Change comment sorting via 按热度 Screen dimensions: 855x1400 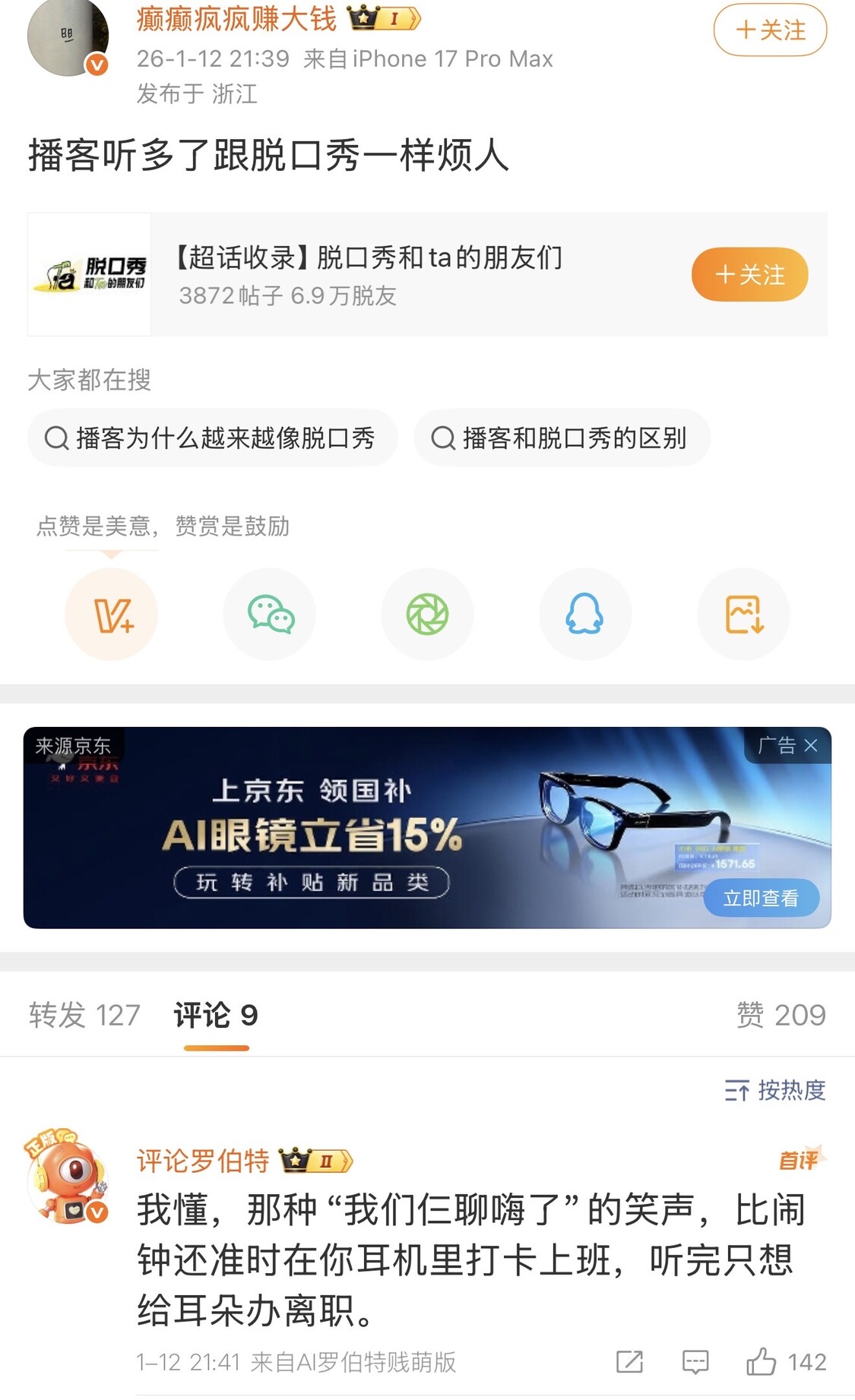click(x=774, y=1091)
